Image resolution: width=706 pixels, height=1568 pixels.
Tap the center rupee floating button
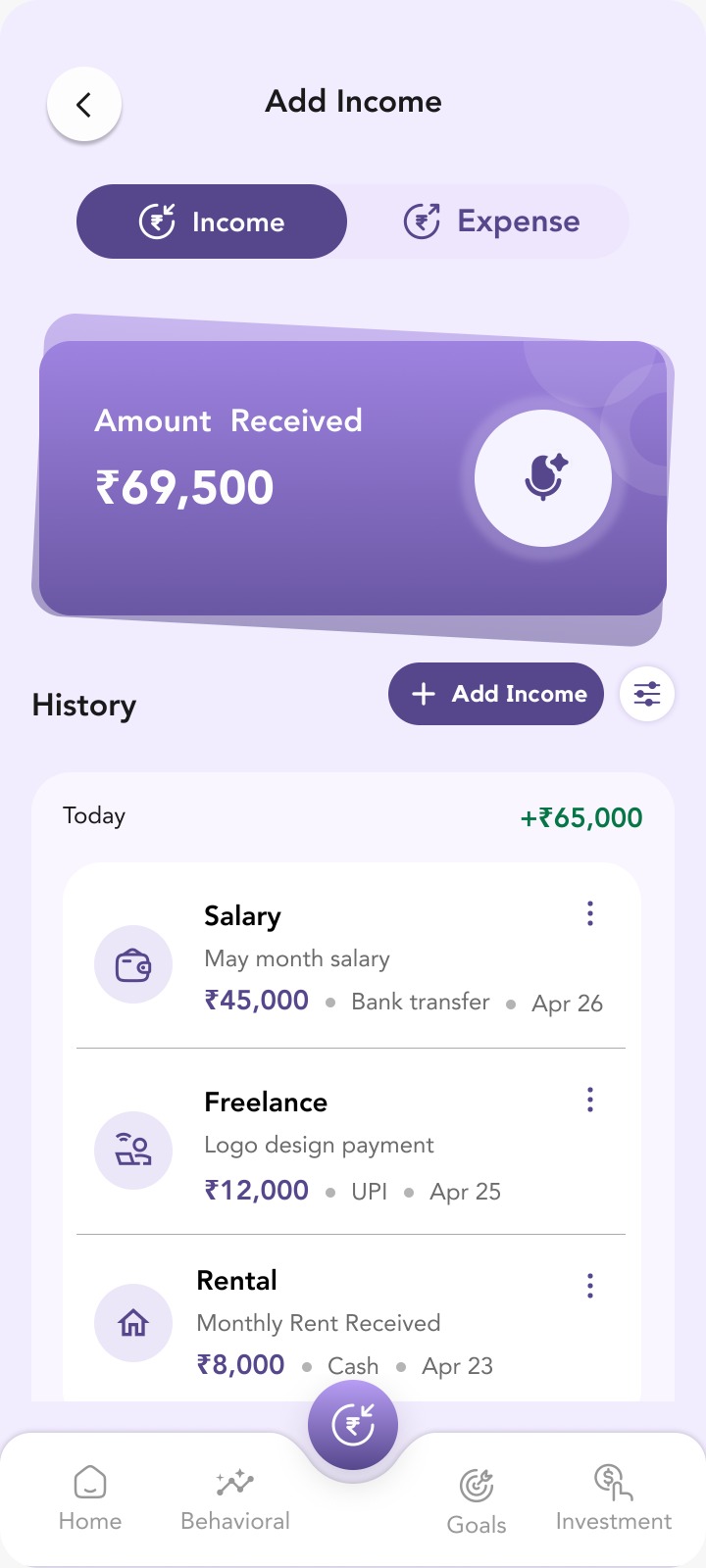pyautogui.click(x=353, y=1425)
